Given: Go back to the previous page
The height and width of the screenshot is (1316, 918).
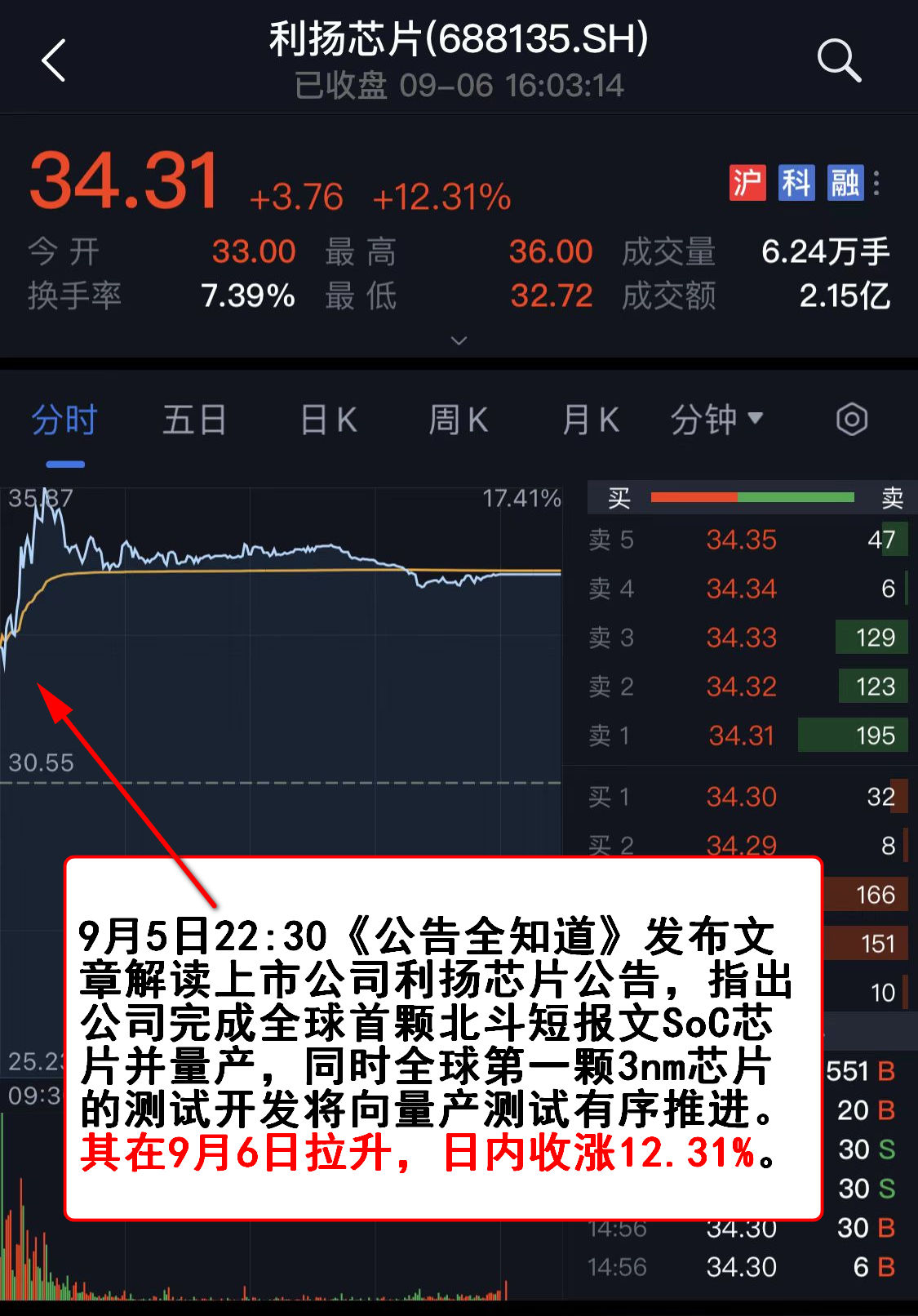Looking at the screenshot, I should [x=54, y=61].
